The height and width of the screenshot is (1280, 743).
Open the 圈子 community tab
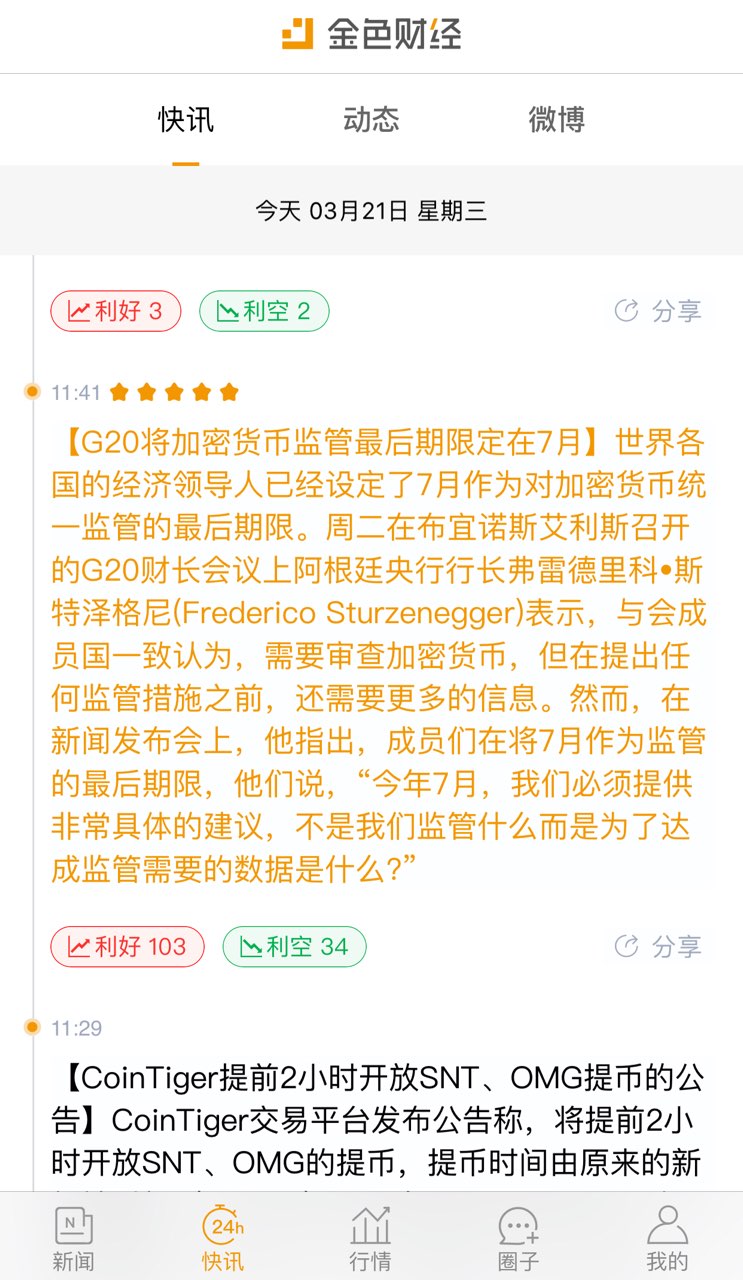point(518,1238)
